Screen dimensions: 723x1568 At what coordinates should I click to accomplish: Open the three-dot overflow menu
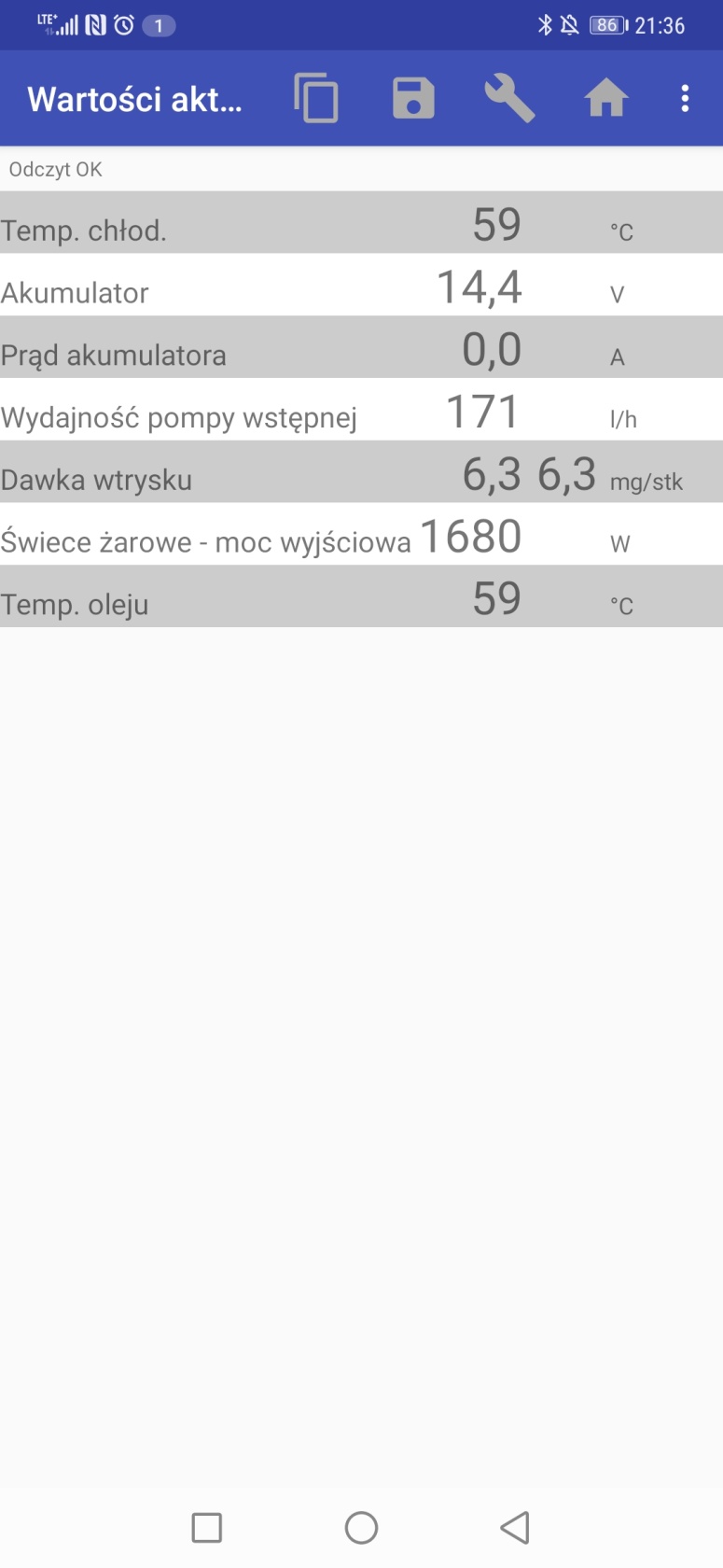[686, 98]
